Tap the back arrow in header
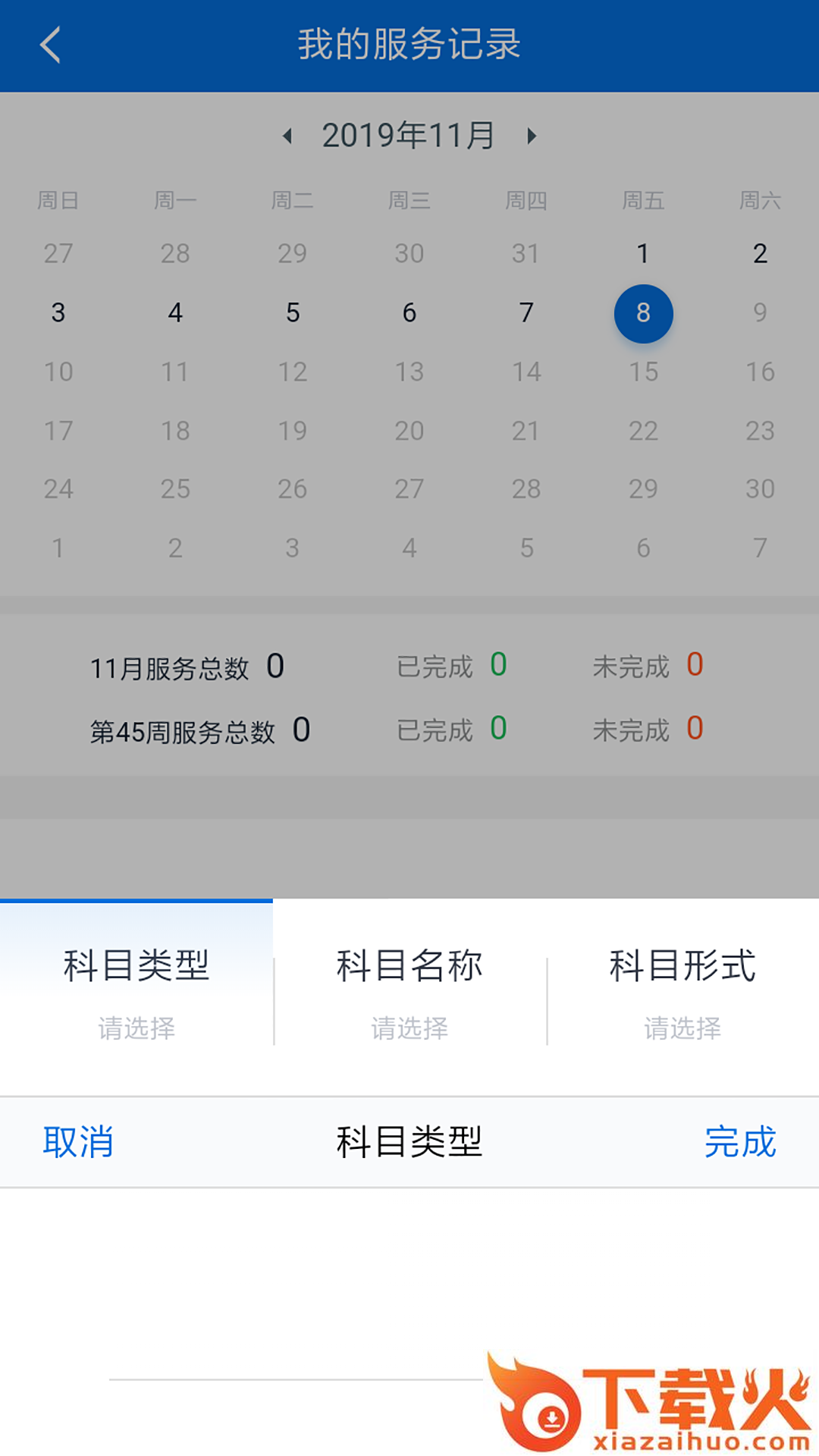The height and width of the screenshot is (1456, 819). 50,45
